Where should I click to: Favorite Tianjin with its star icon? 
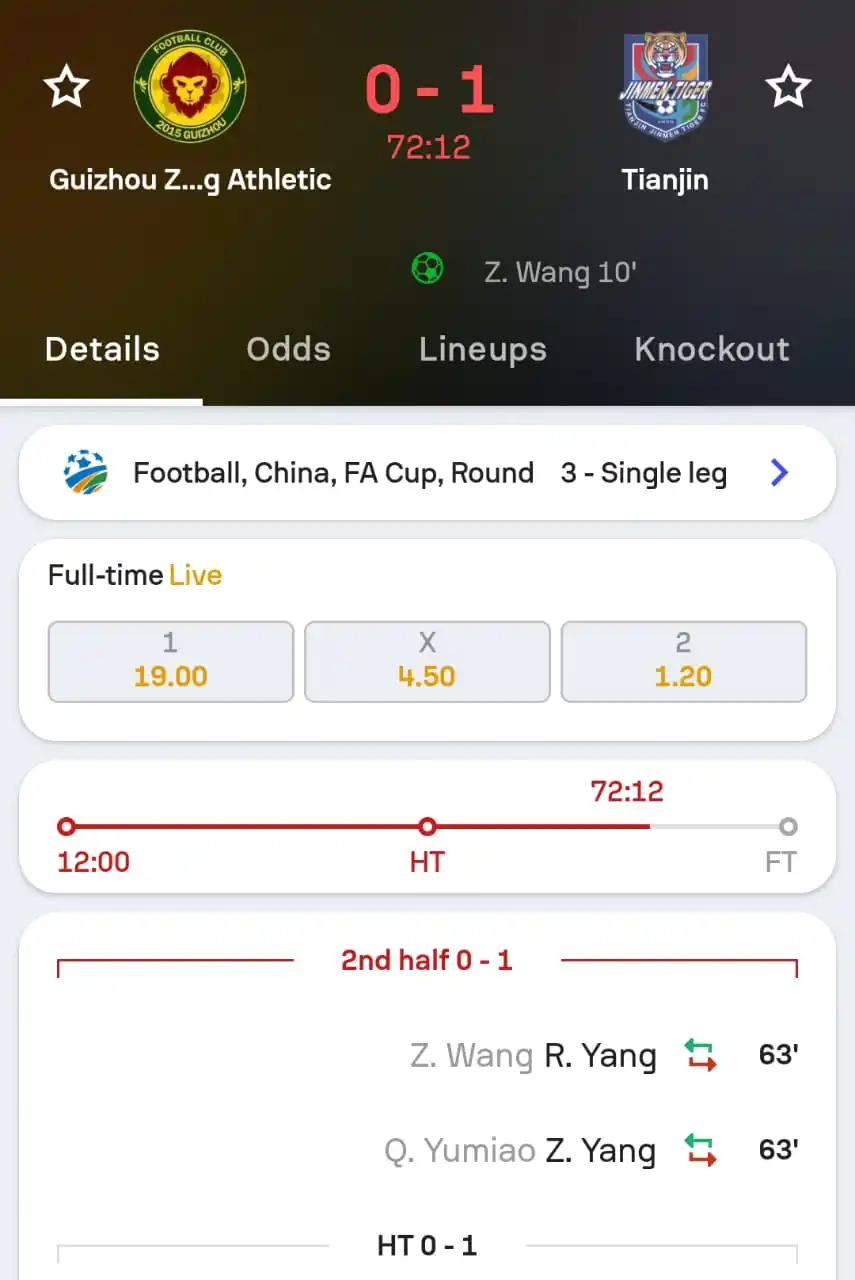tap(787, 87)
